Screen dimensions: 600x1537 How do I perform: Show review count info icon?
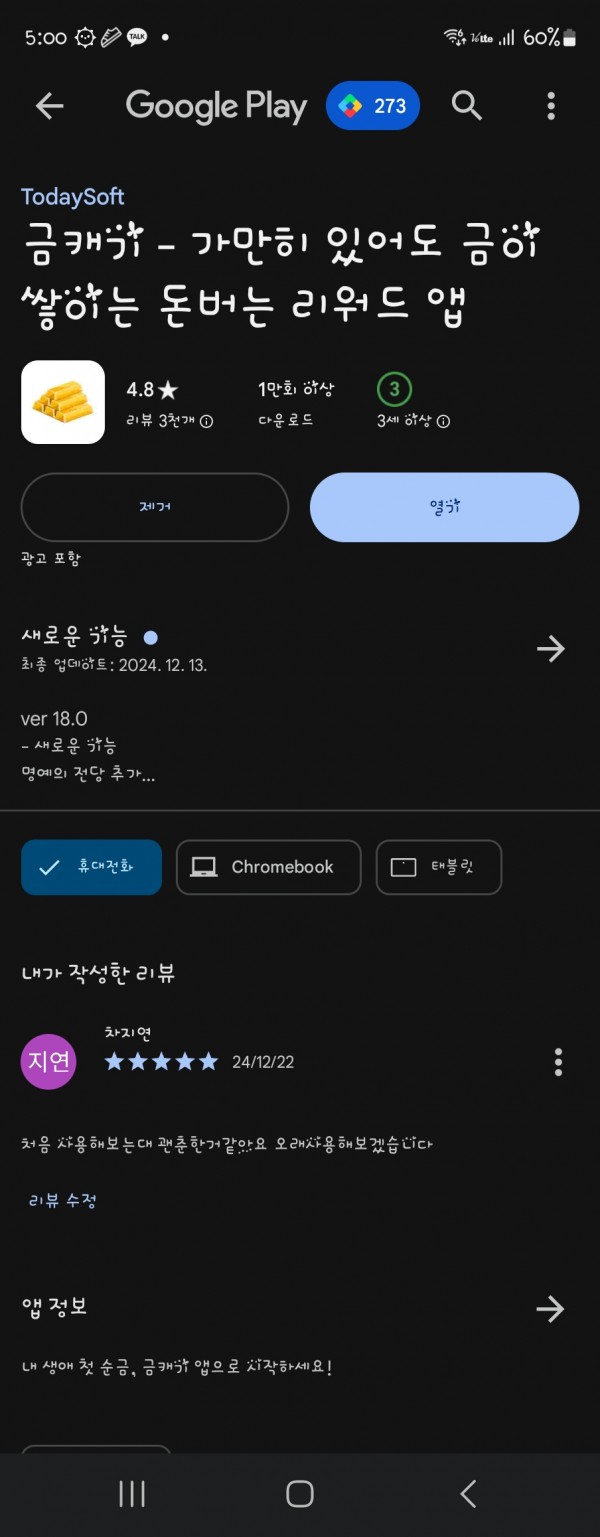click(207, 421)
